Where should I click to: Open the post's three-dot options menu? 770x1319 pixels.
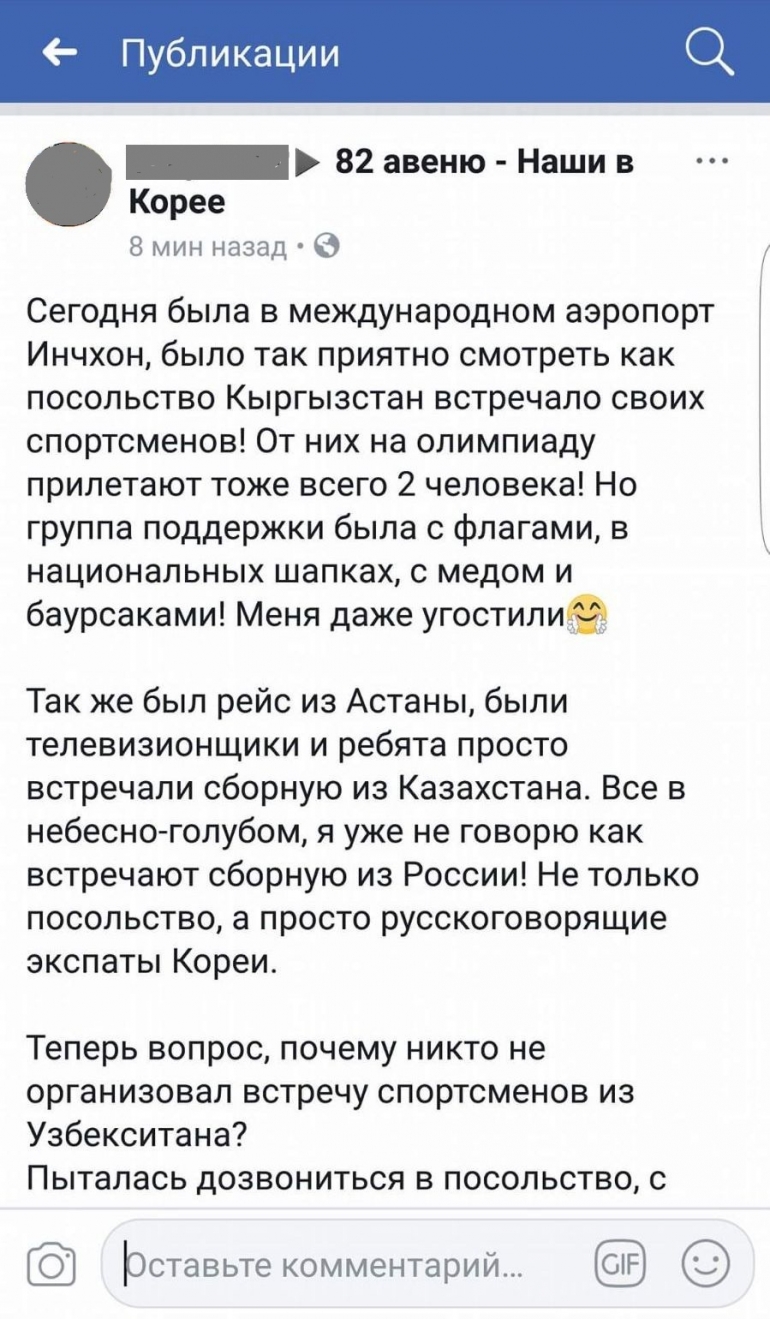(x=710, y=161)
